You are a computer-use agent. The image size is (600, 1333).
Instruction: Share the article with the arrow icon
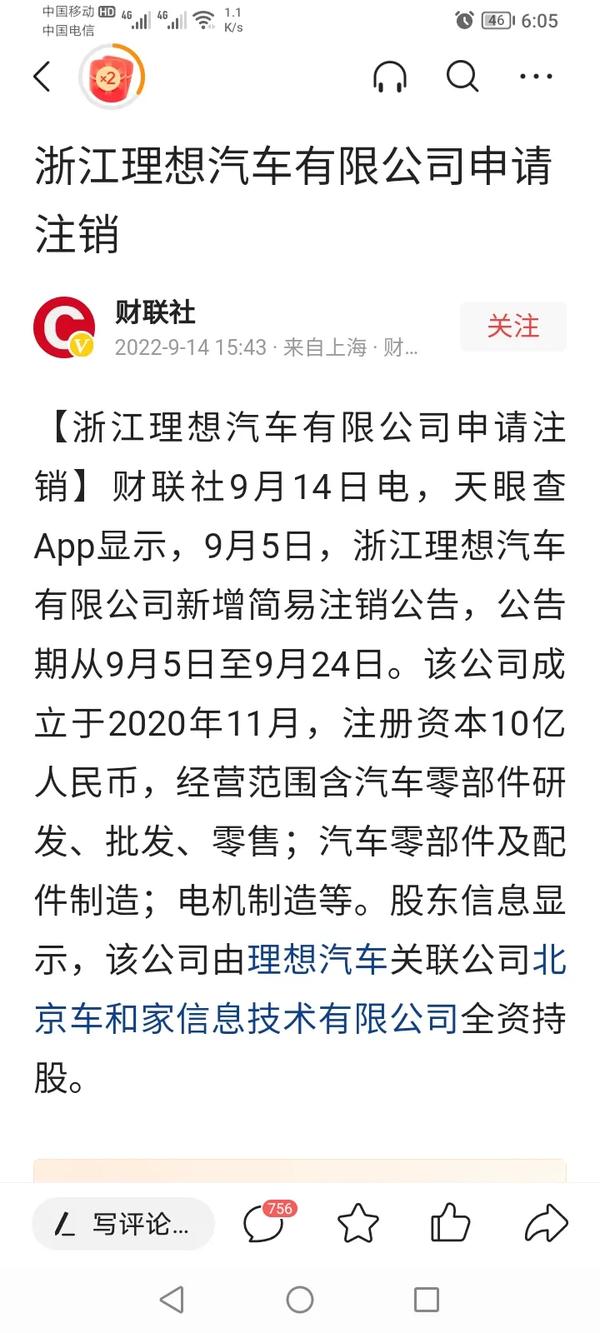point(546,1223)
